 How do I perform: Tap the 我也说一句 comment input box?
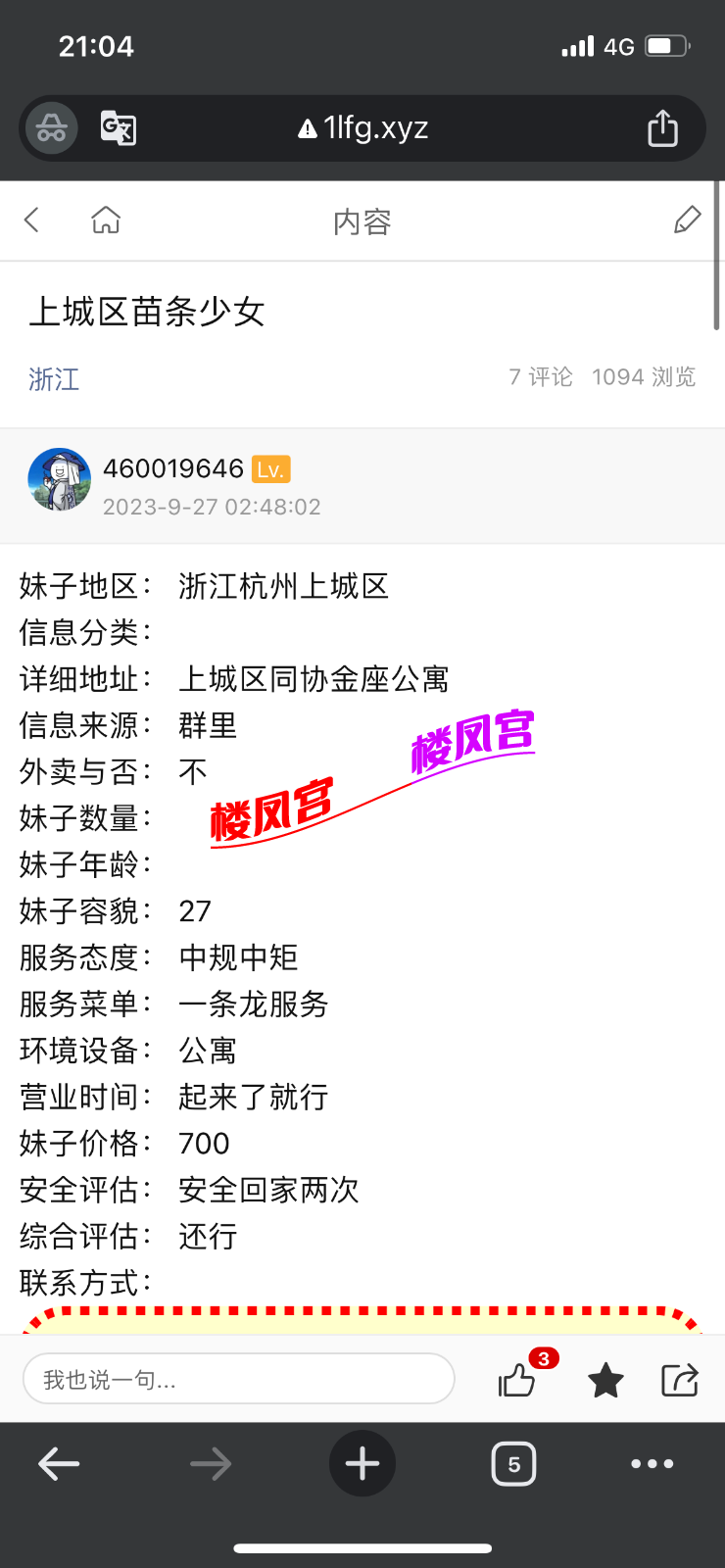pos(238,1377)
